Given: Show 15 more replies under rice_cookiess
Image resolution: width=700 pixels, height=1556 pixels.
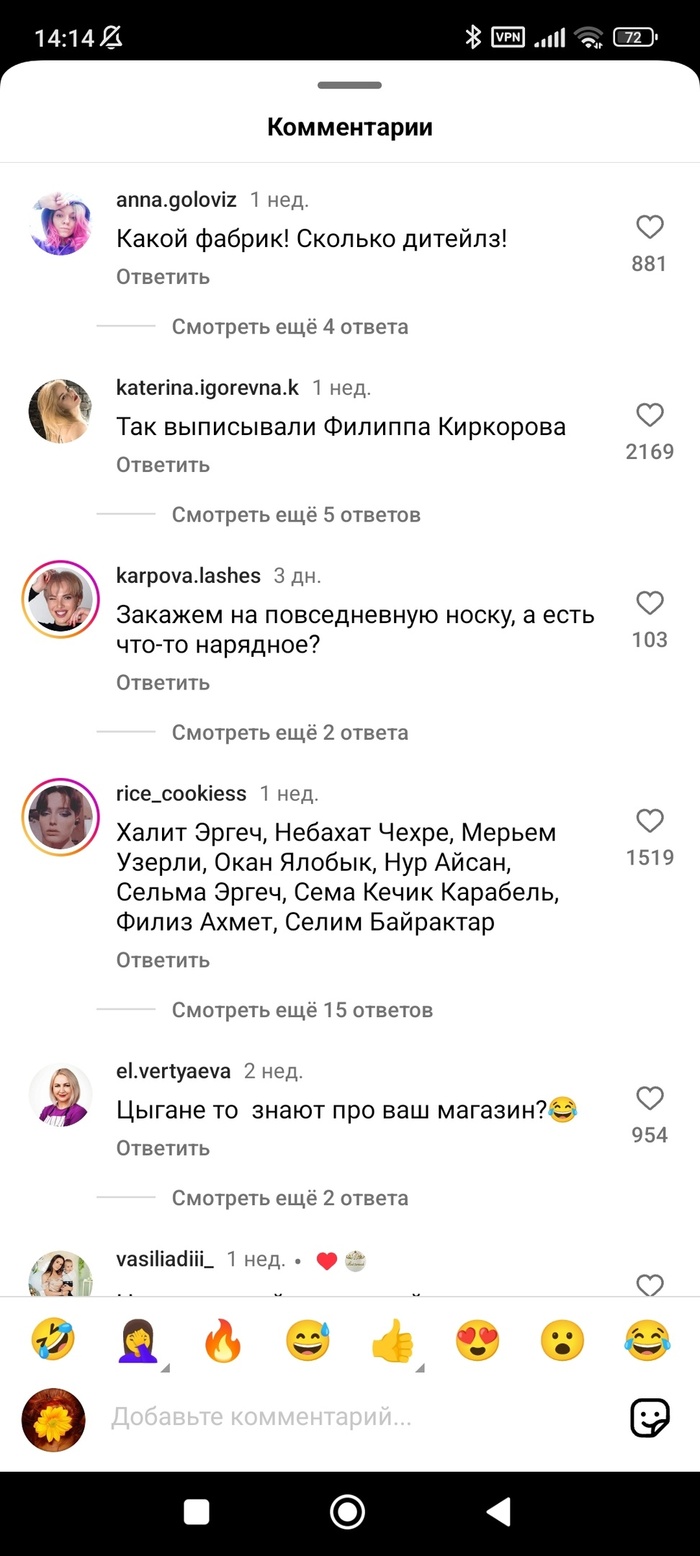Looking at the screenshot, I should point(301,1010).
